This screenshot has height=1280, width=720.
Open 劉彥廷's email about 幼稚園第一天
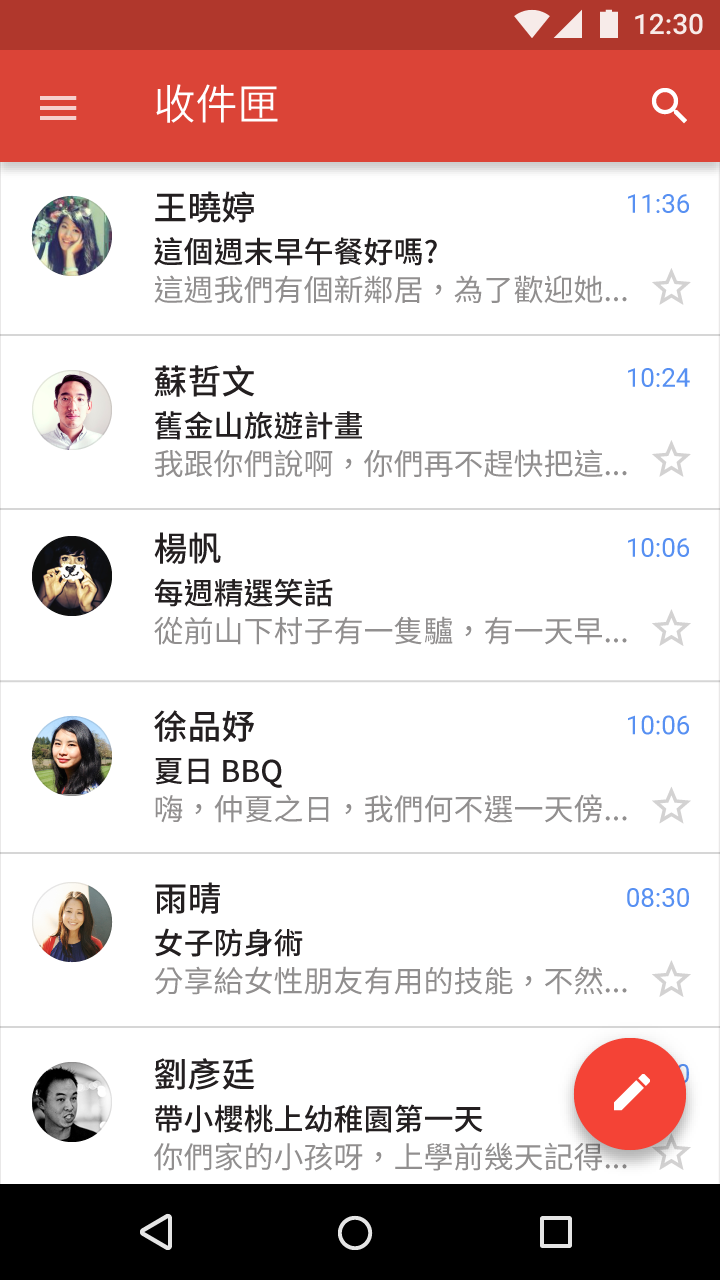360,1107
